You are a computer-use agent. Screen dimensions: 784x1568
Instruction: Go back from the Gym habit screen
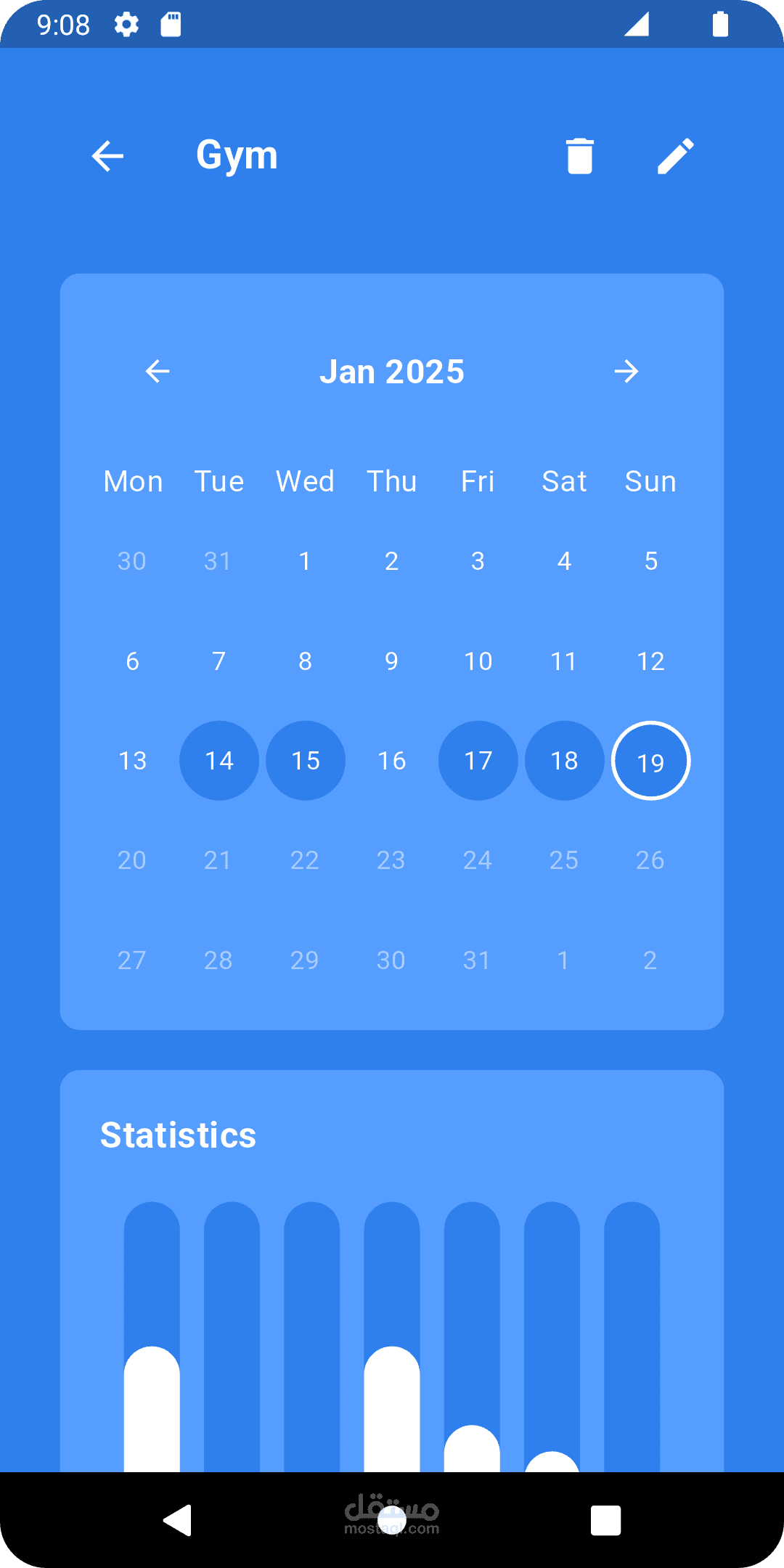[x=107, y=156]
